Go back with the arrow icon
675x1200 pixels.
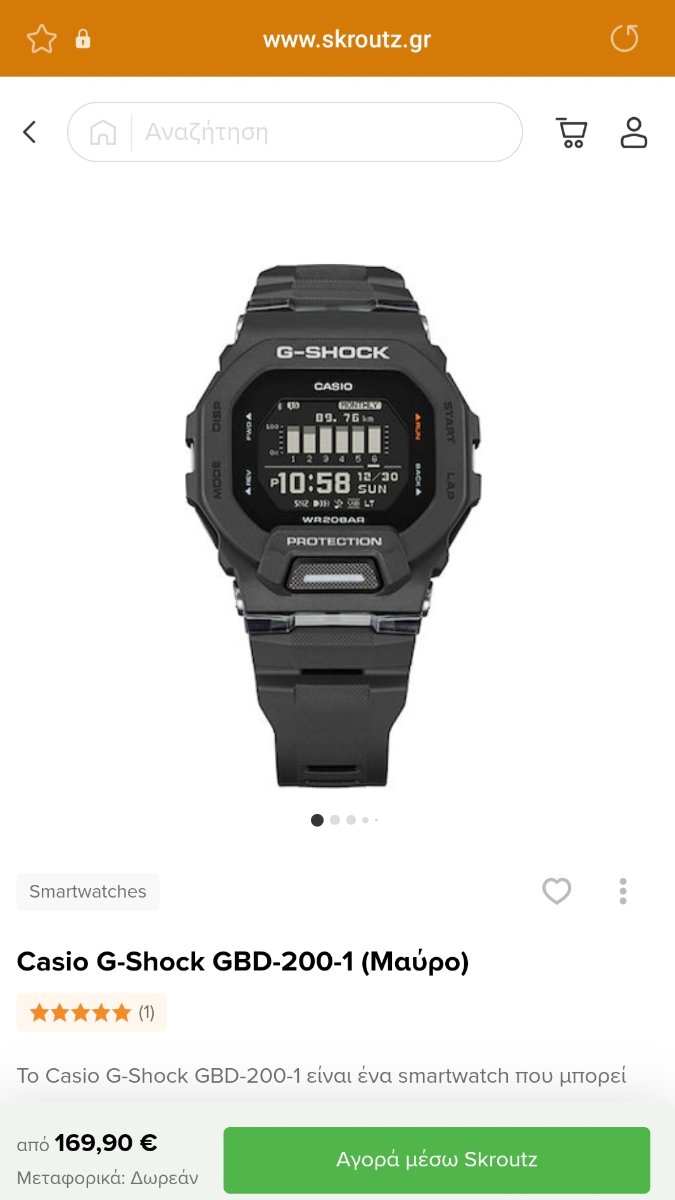tap(30, 132)
